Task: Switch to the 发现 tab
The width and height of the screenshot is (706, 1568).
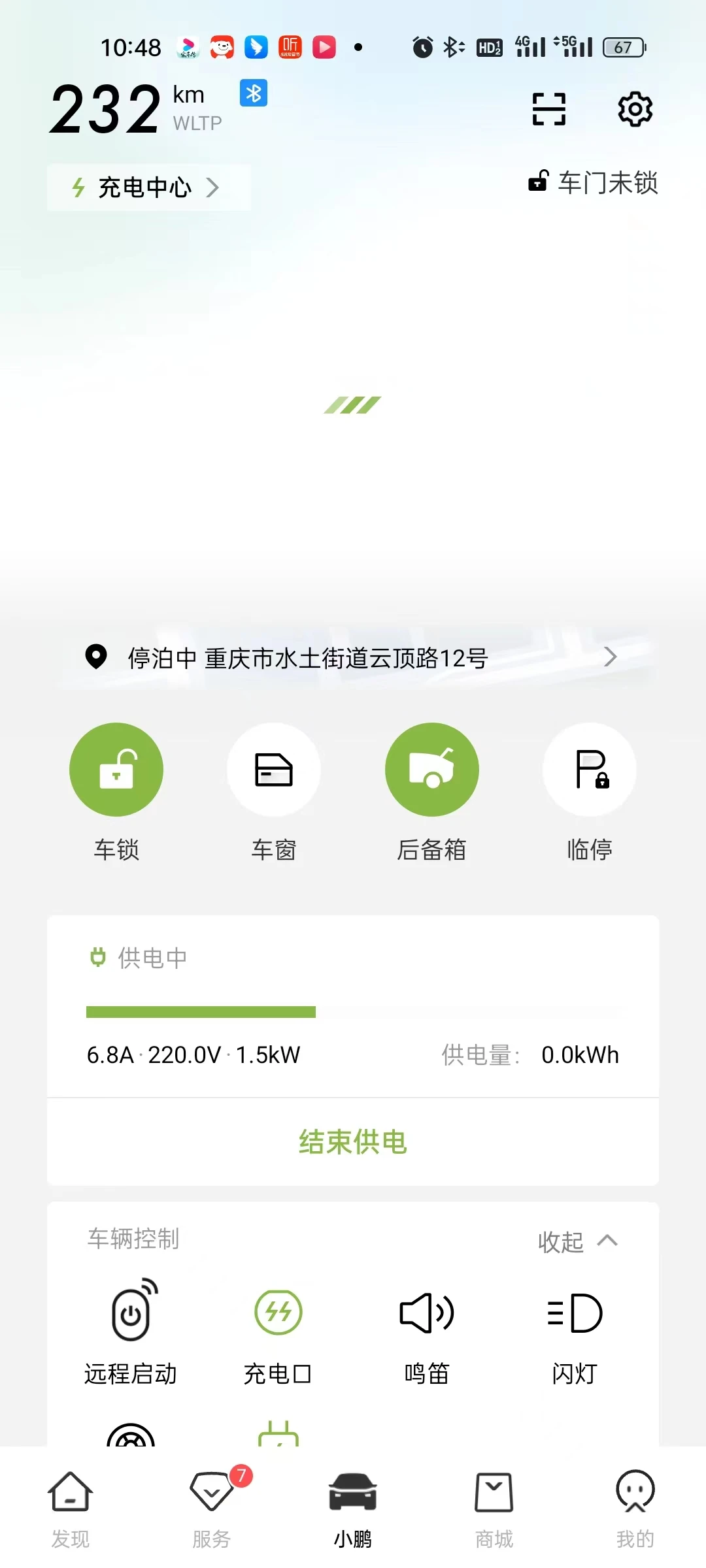Action: (x=71, y=1510)
